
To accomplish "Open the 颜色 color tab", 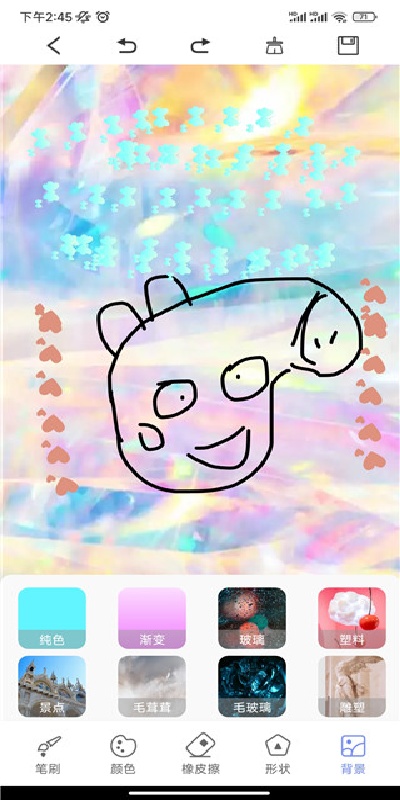I will (123, 755).
